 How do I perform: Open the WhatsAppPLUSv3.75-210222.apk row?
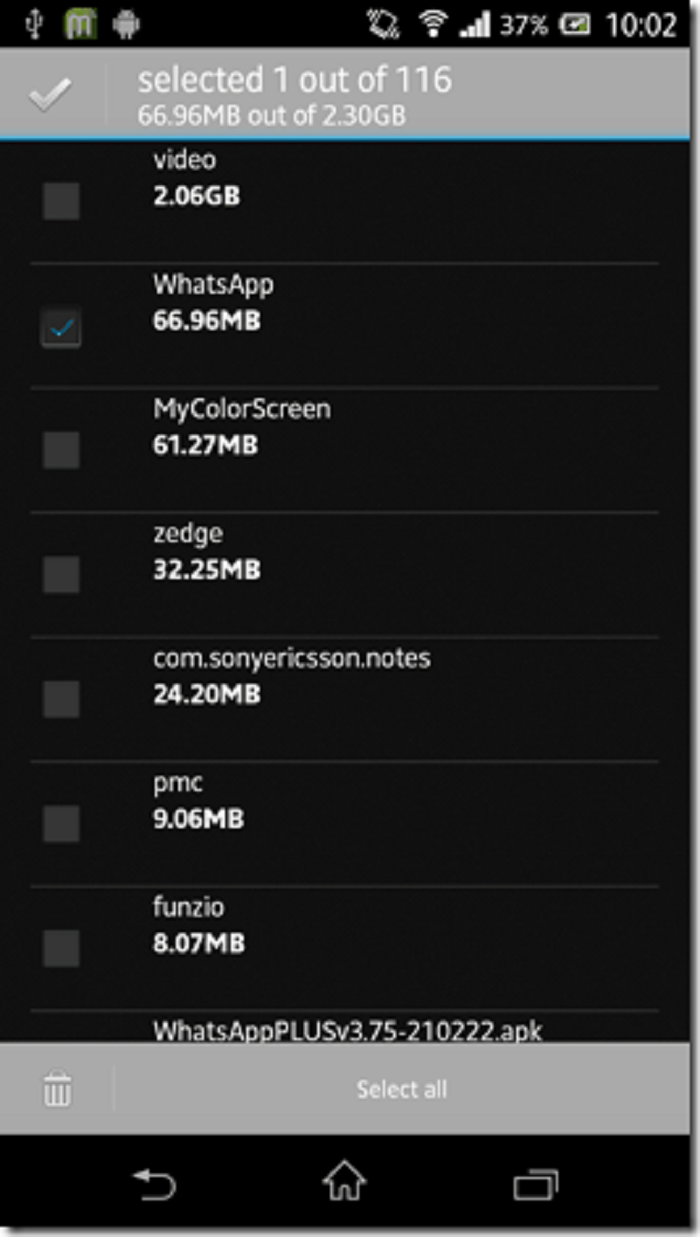[345, 1027]
